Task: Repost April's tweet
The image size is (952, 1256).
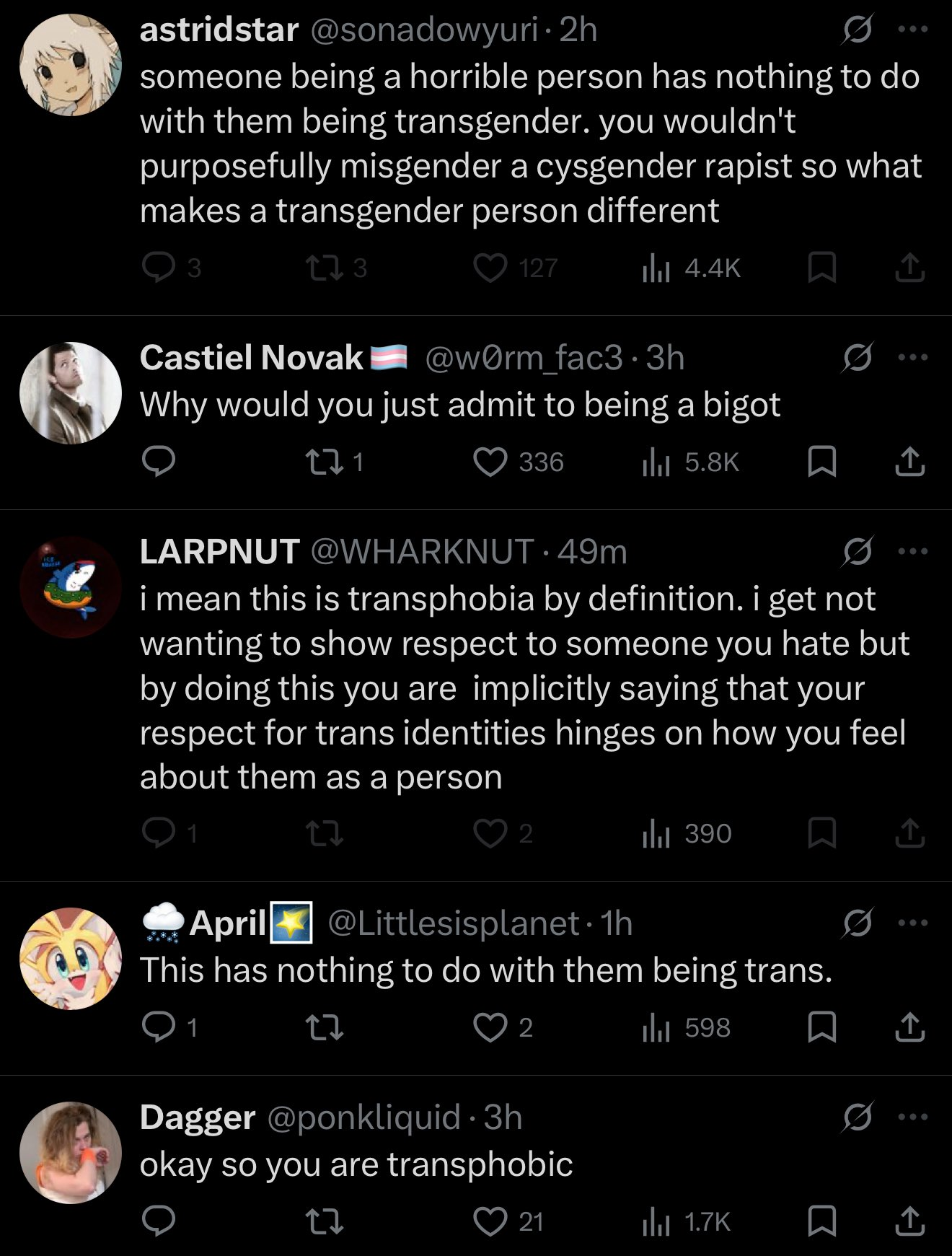Action: click(x=324, y=1027)
